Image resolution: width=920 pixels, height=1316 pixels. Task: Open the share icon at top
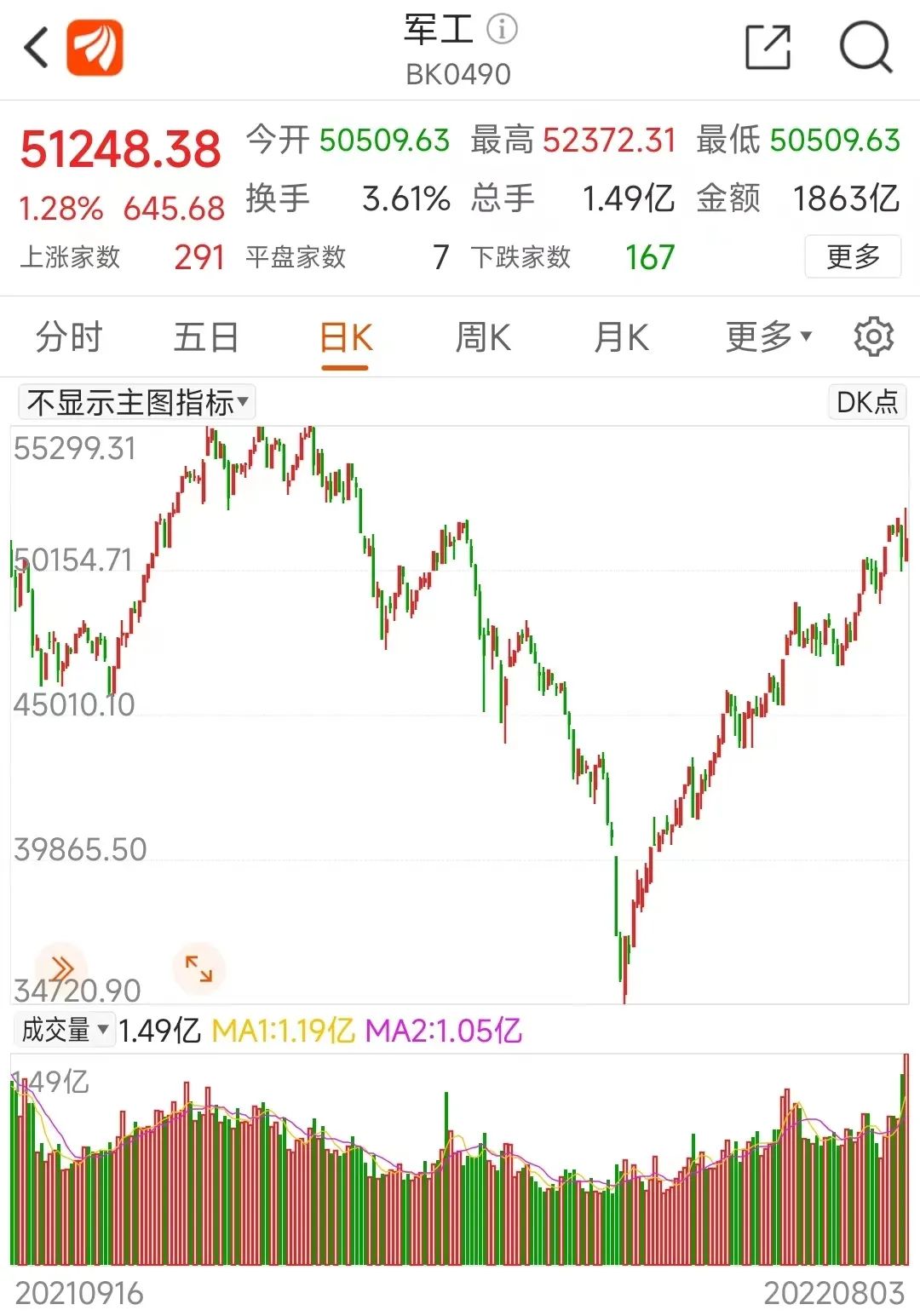click(768, 48)
